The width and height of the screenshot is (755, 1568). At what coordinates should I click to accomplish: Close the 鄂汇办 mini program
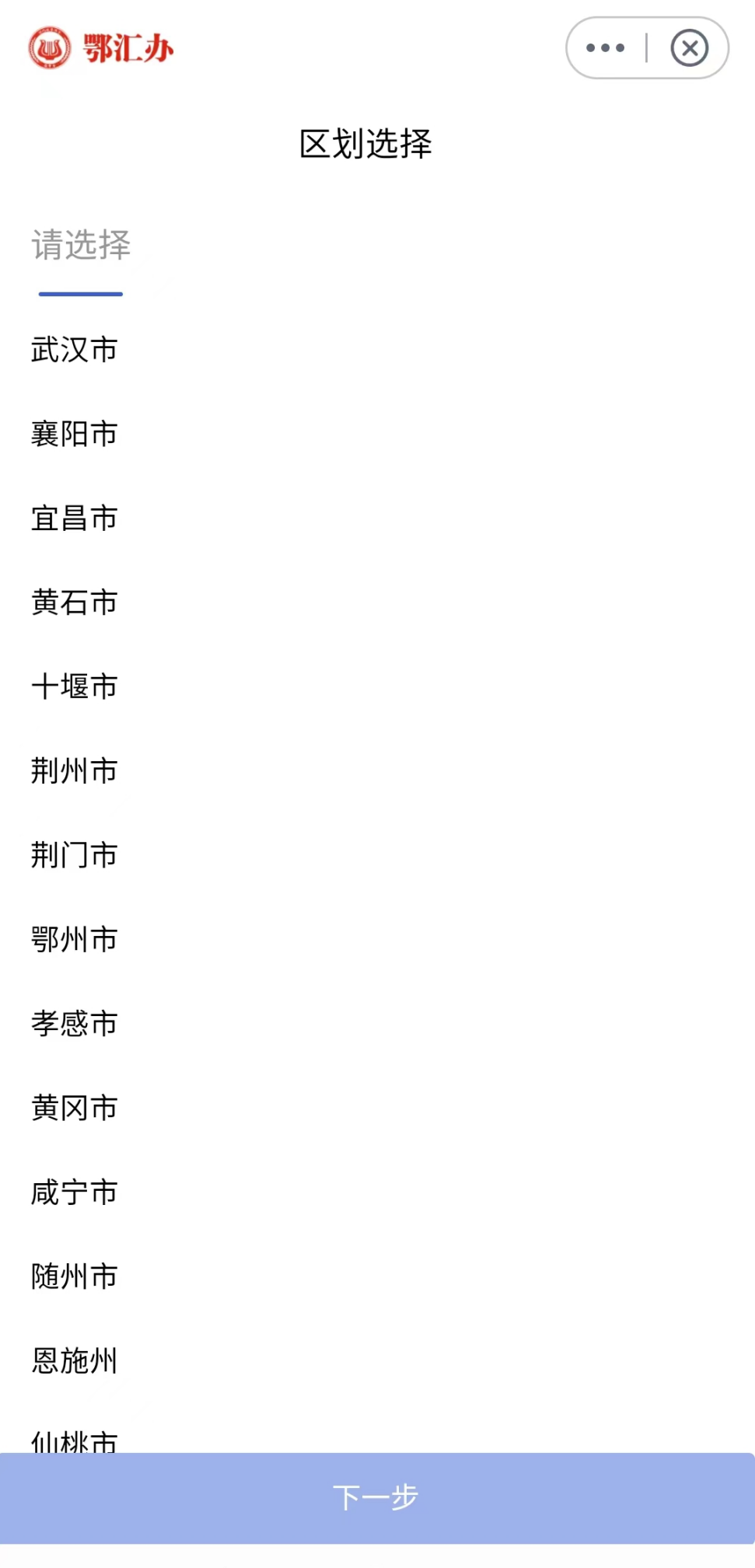pyautogui.click(x=689, y=48)
